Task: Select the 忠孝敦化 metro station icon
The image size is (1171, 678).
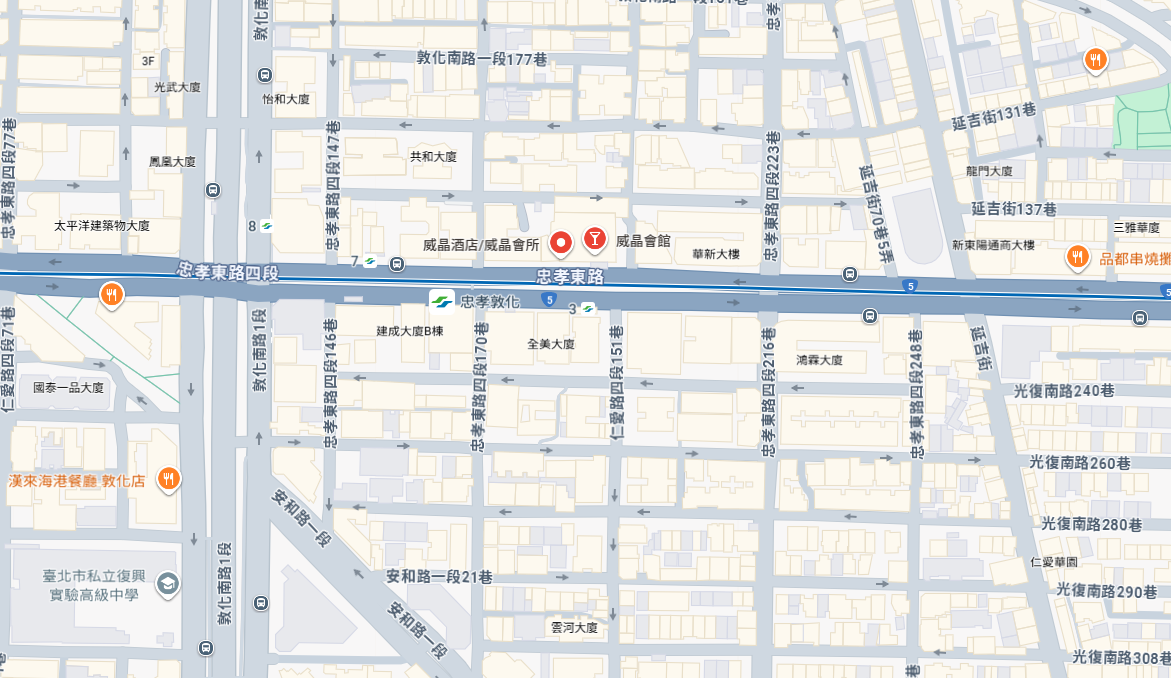Action: 440,300
